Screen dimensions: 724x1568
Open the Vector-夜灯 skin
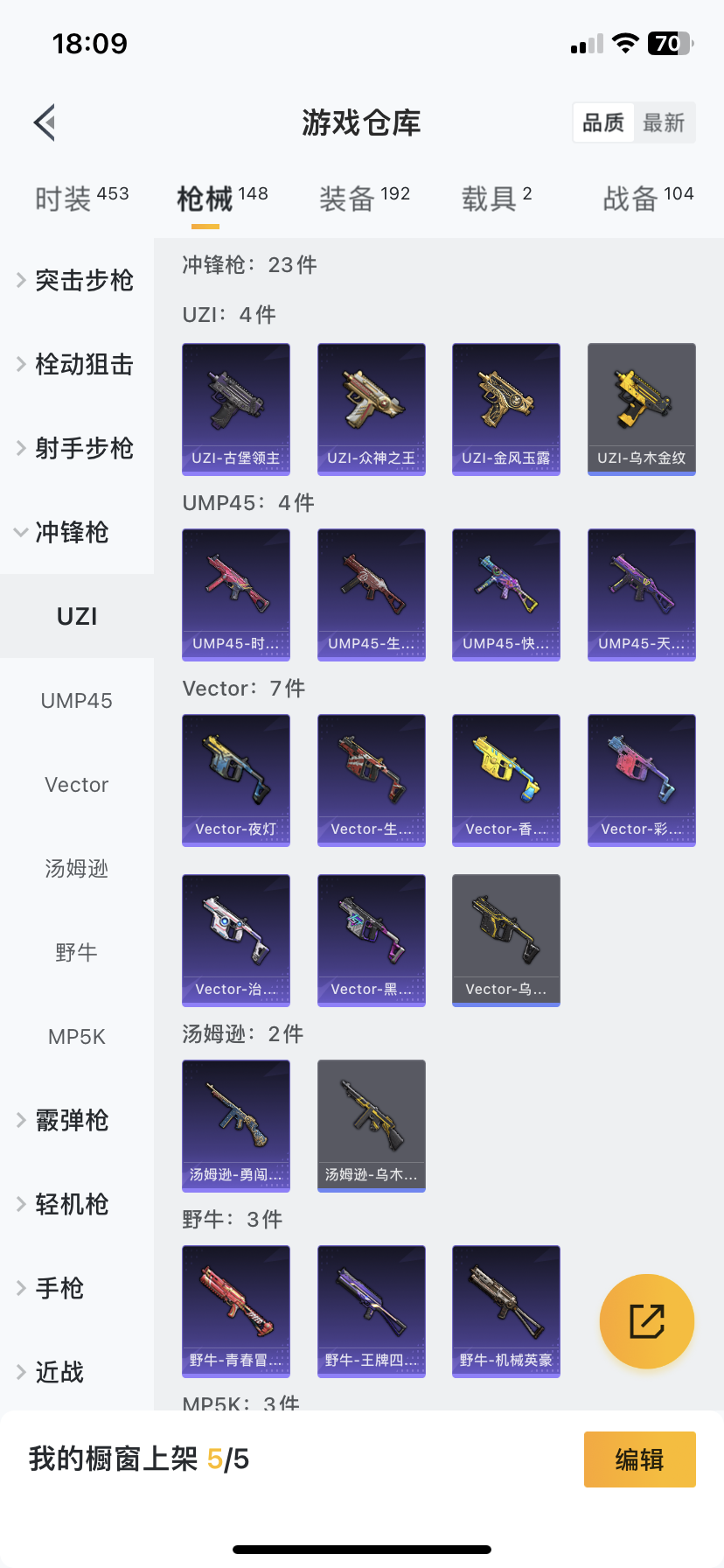(x=236, y=780)
